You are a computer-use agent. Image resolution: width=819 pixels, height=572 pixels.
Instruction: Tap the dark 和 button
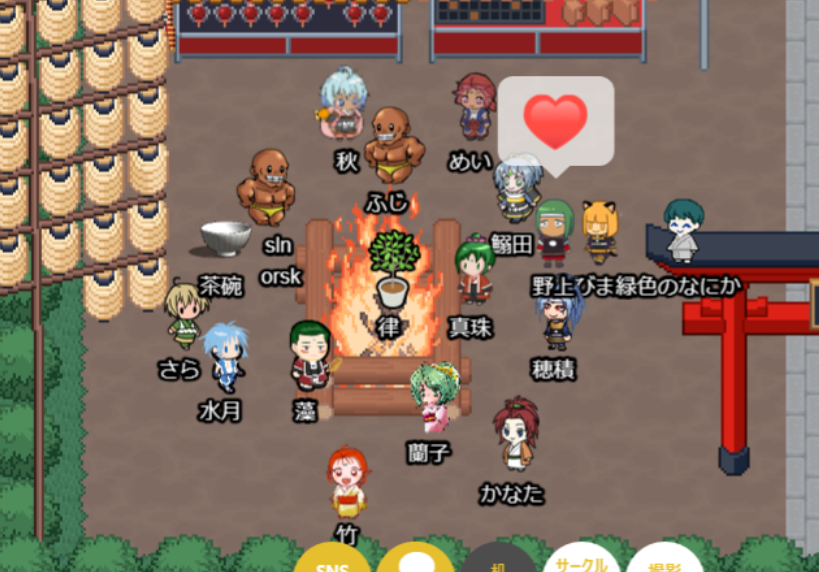(x=500, y=561)
